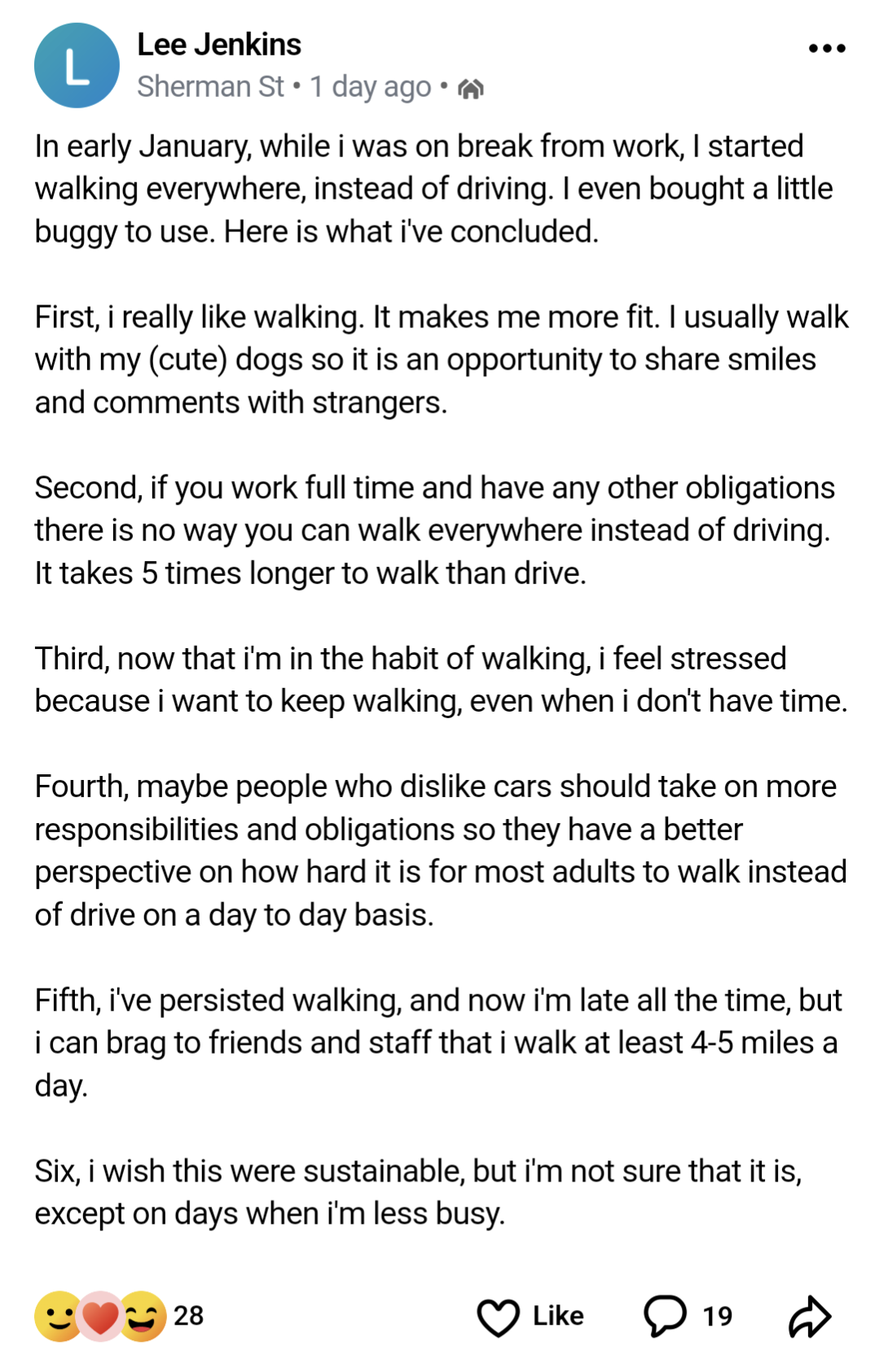879x1372 pixels.
Task: Open Lee Jenkins' profile avatar
Action: click(77, 66)
